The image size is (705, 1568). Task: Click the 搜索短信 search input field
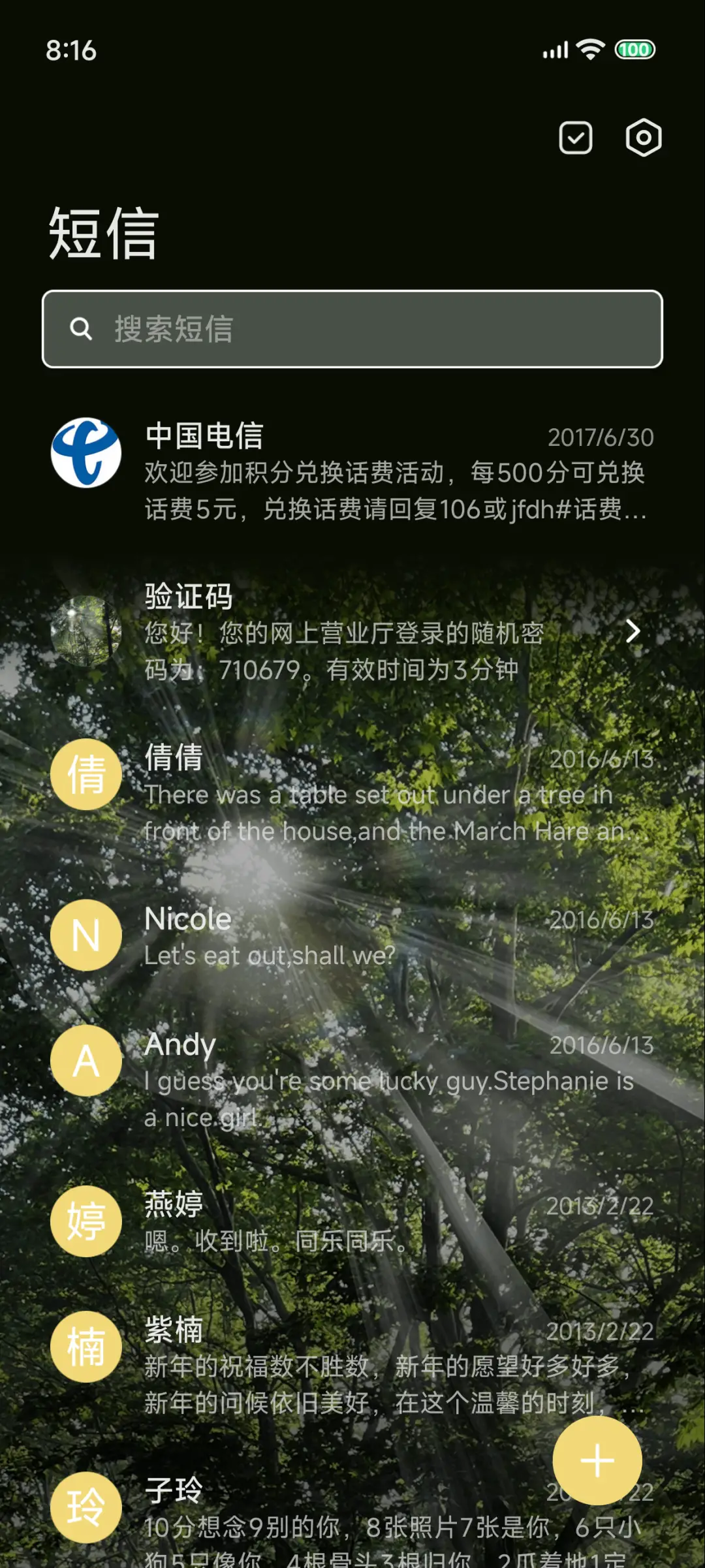(352, 328)
